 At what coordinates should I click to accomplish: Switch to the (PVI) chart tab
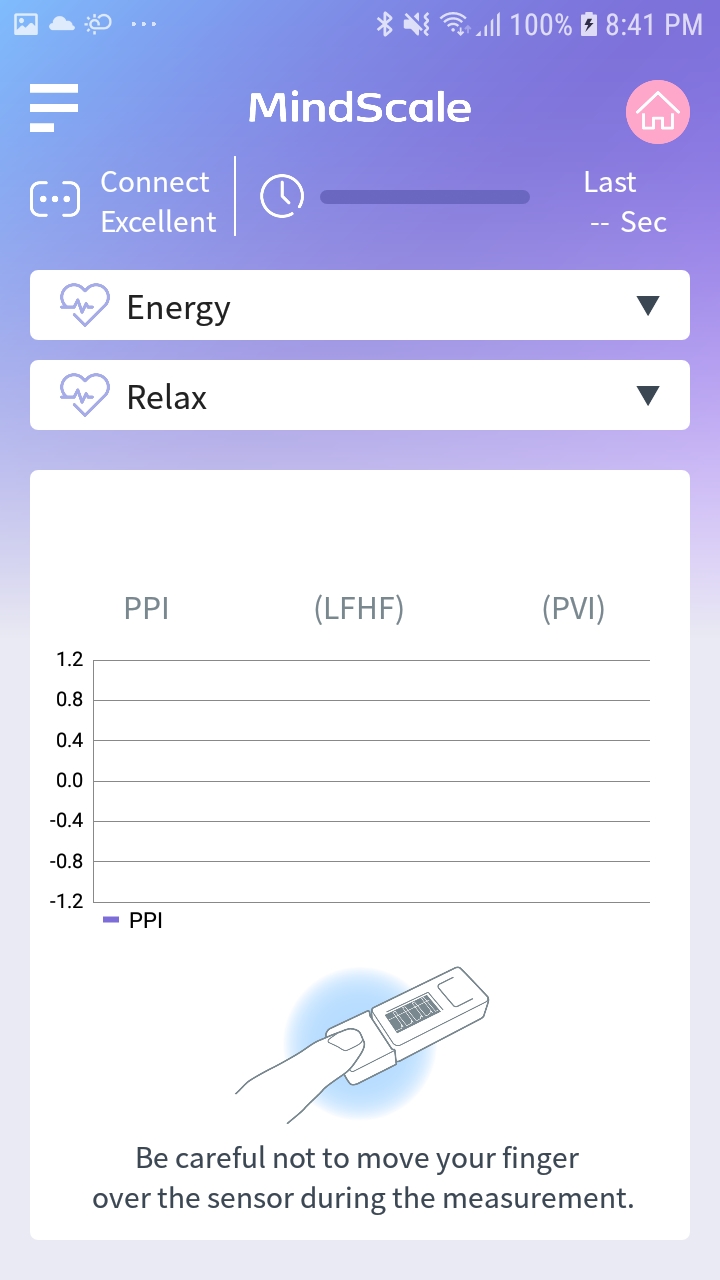coord(573,608)
